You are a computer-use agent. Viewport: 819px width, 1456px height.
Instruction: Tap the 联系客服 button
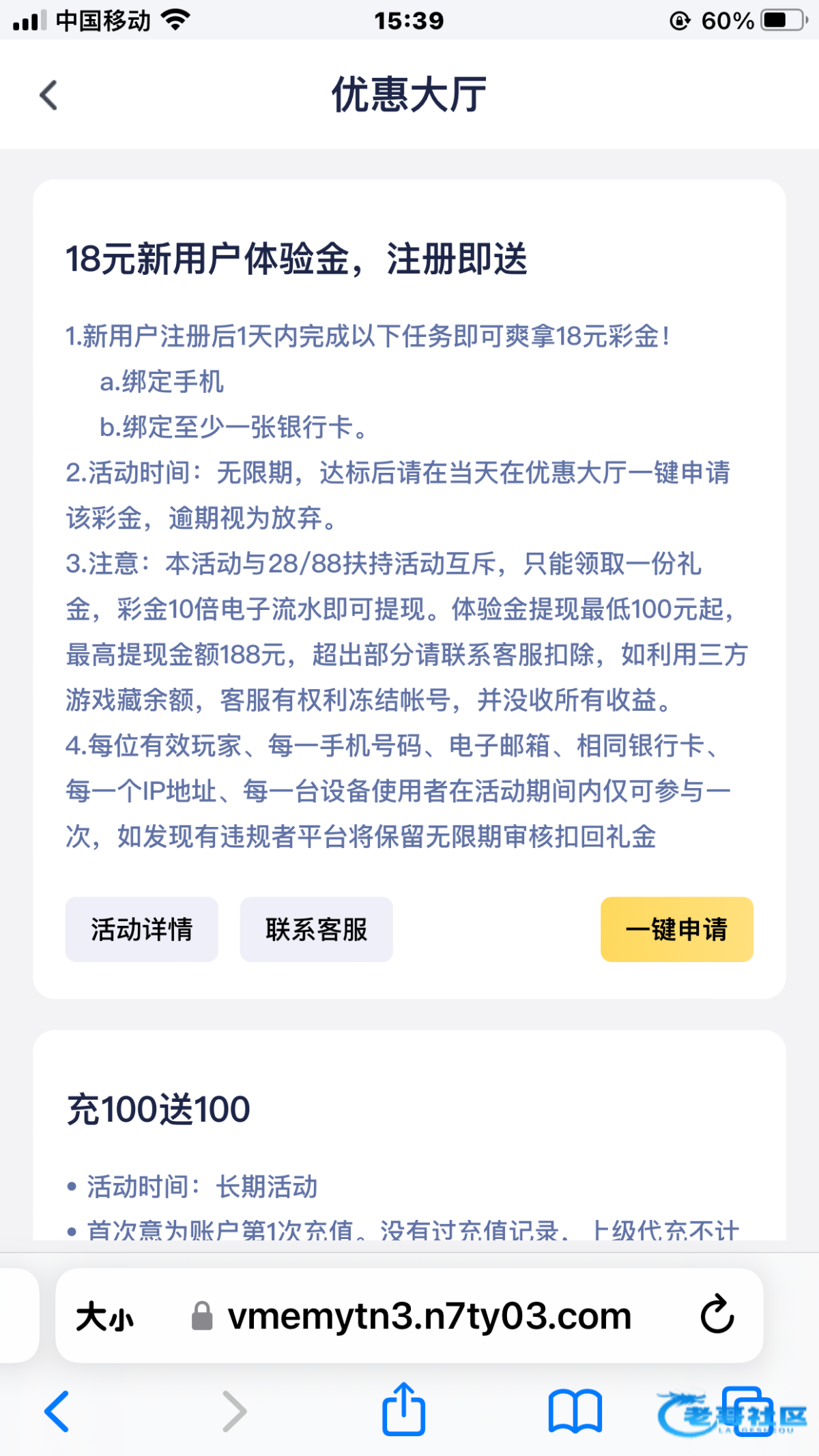pyautogui.click(x=317, y=929)
